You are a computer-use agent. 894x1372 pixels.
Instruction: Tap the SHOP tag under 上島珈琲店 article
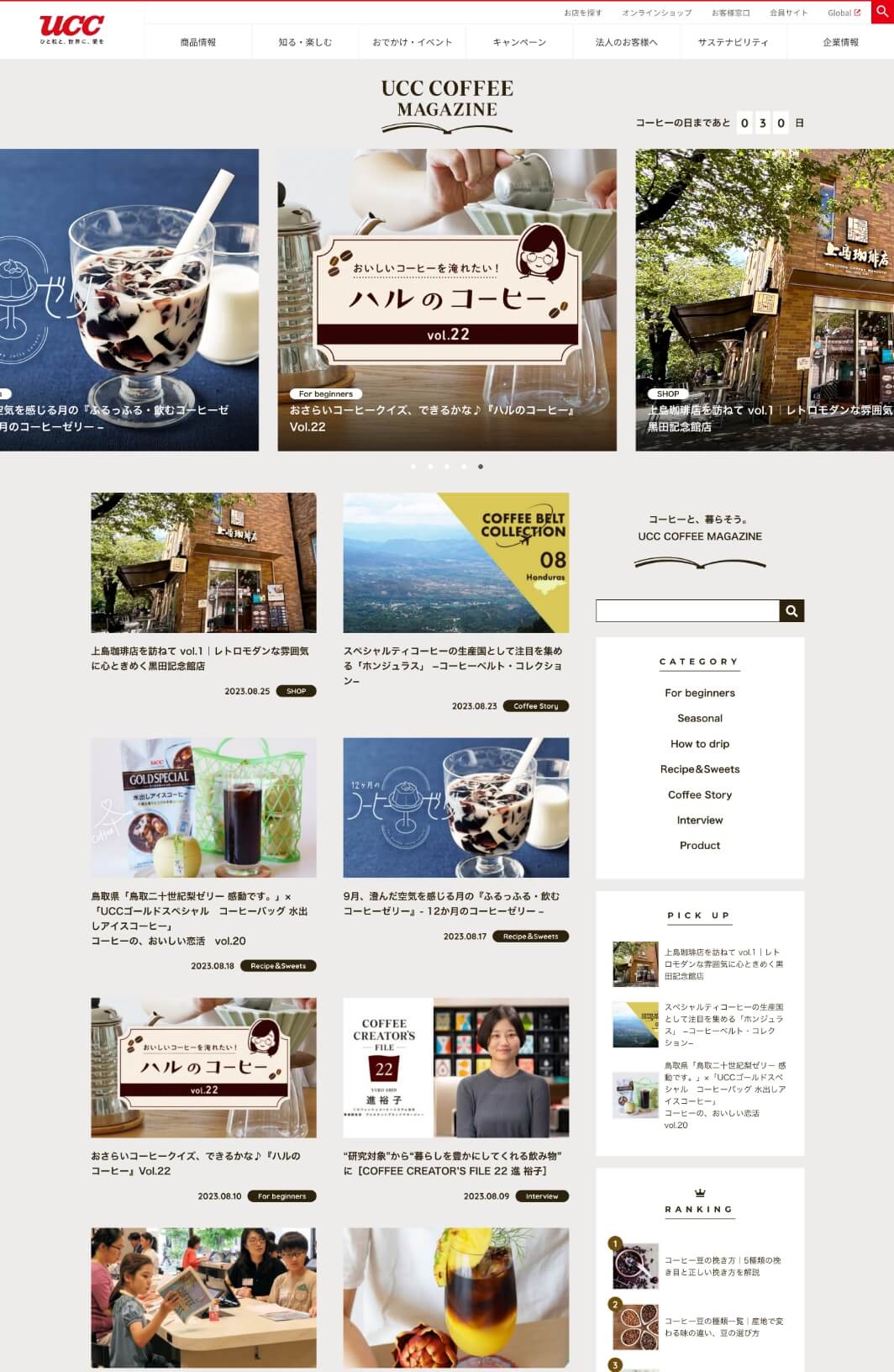click(x=296, y=691)
